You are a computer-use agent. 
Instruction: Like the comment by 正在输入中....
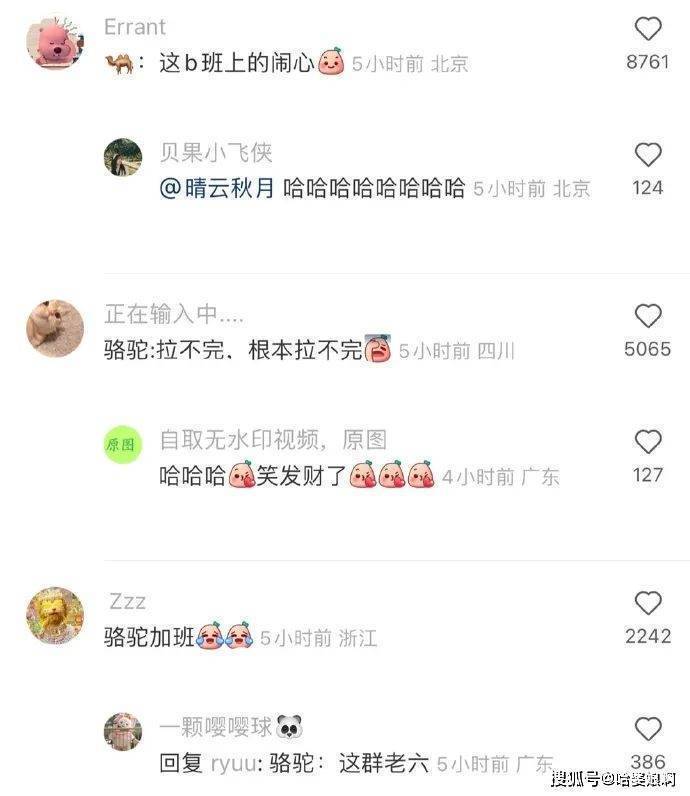(x=648, y=317)
